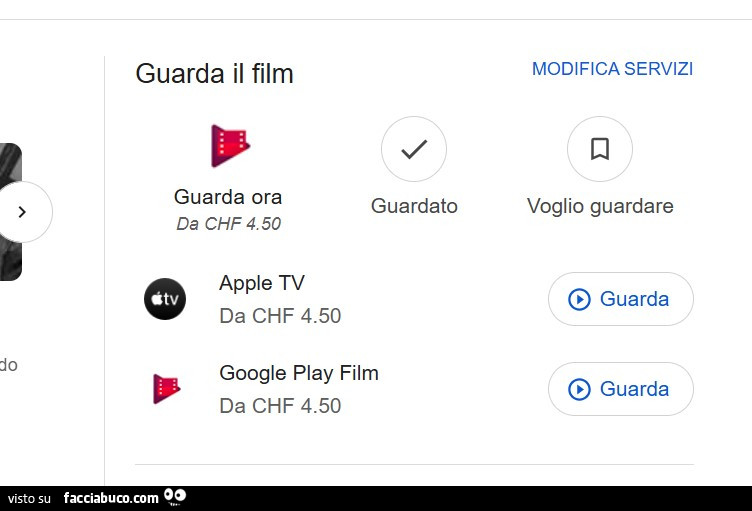Viewport: 752px width, 511px height.
Task: Watch the film on Google Play Film
Action: coord(620,389)
